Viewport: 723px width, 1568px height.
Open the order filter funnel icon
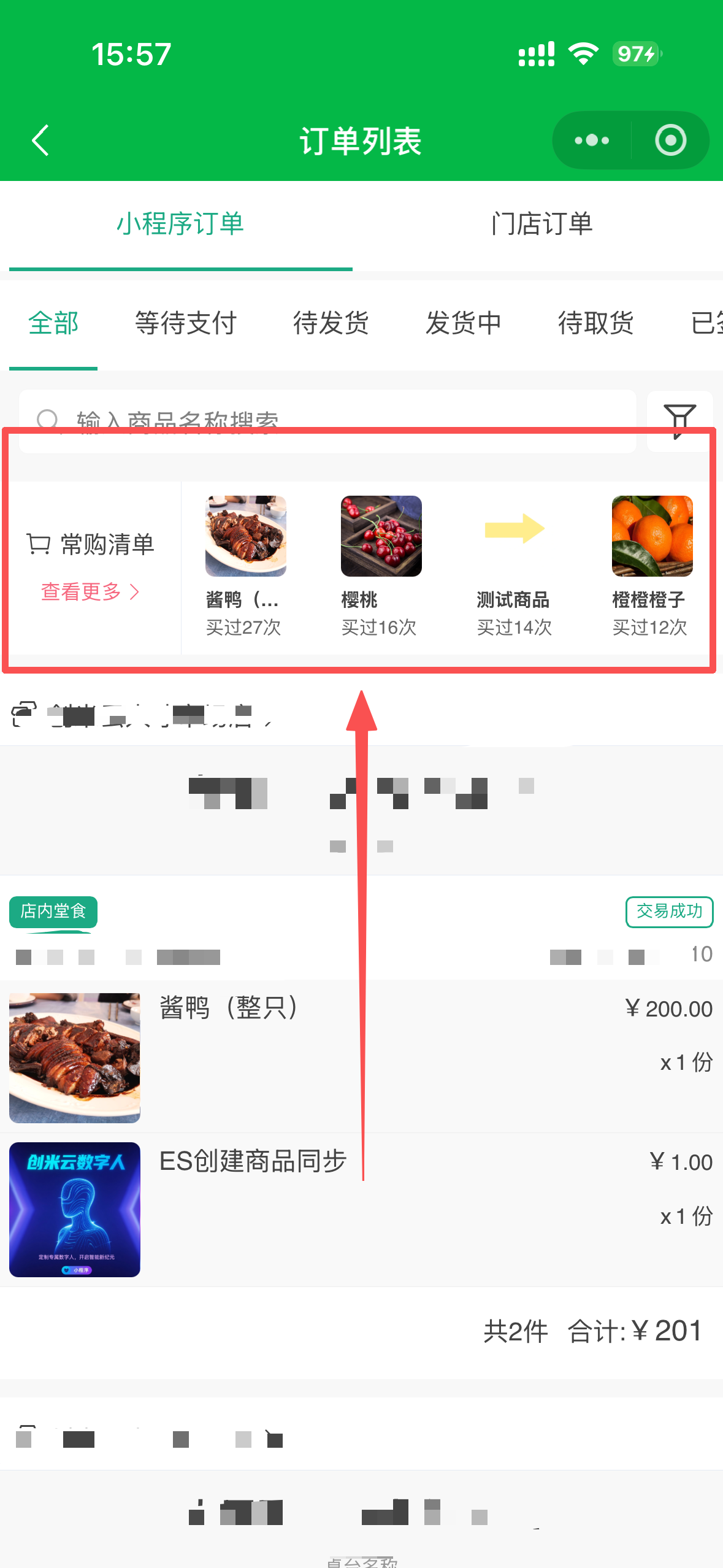click(679, 421)
